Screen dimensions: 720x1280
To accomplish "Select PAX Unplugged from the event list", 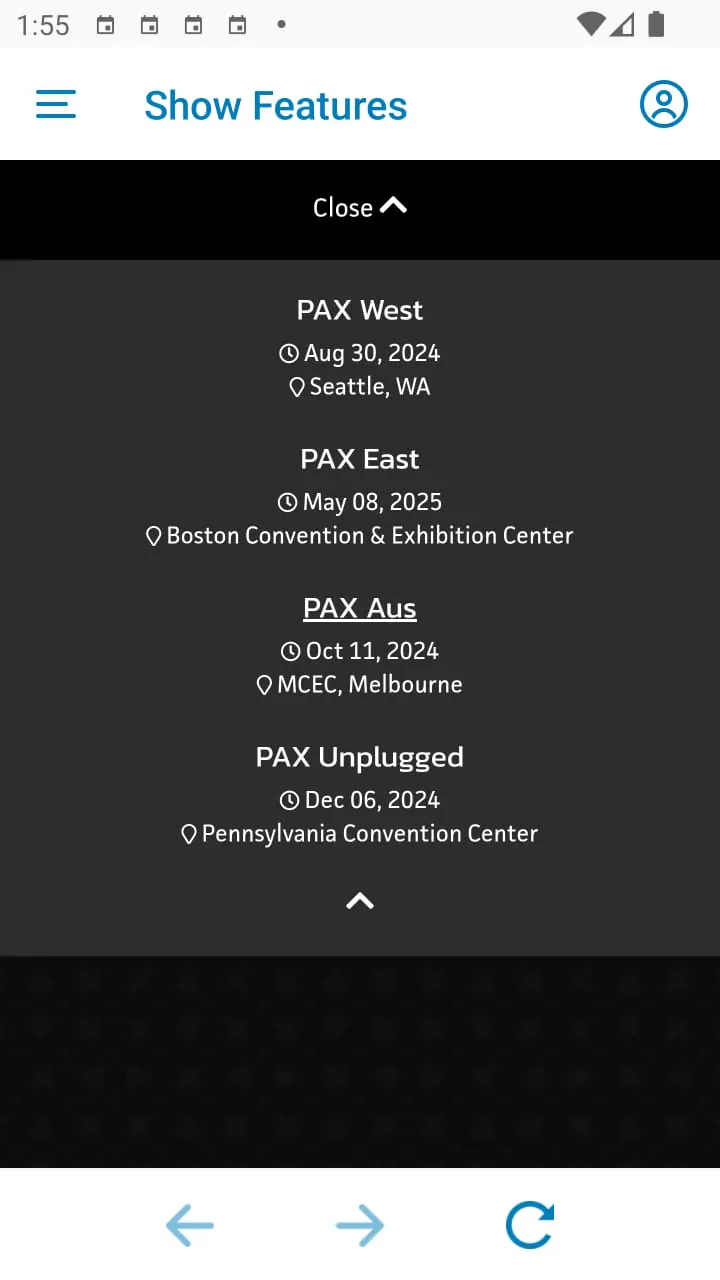I will [x=359, y=757].
